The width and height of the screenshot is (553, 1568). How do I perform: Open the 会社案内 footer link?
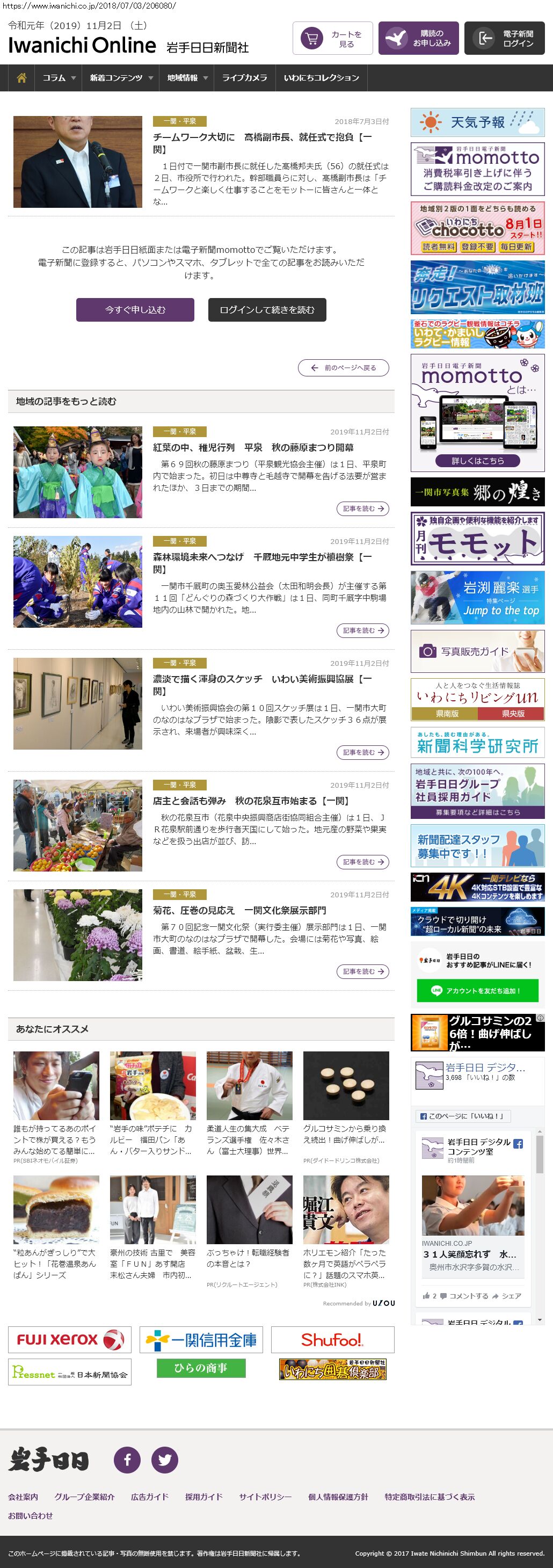tap(23, 1497)
